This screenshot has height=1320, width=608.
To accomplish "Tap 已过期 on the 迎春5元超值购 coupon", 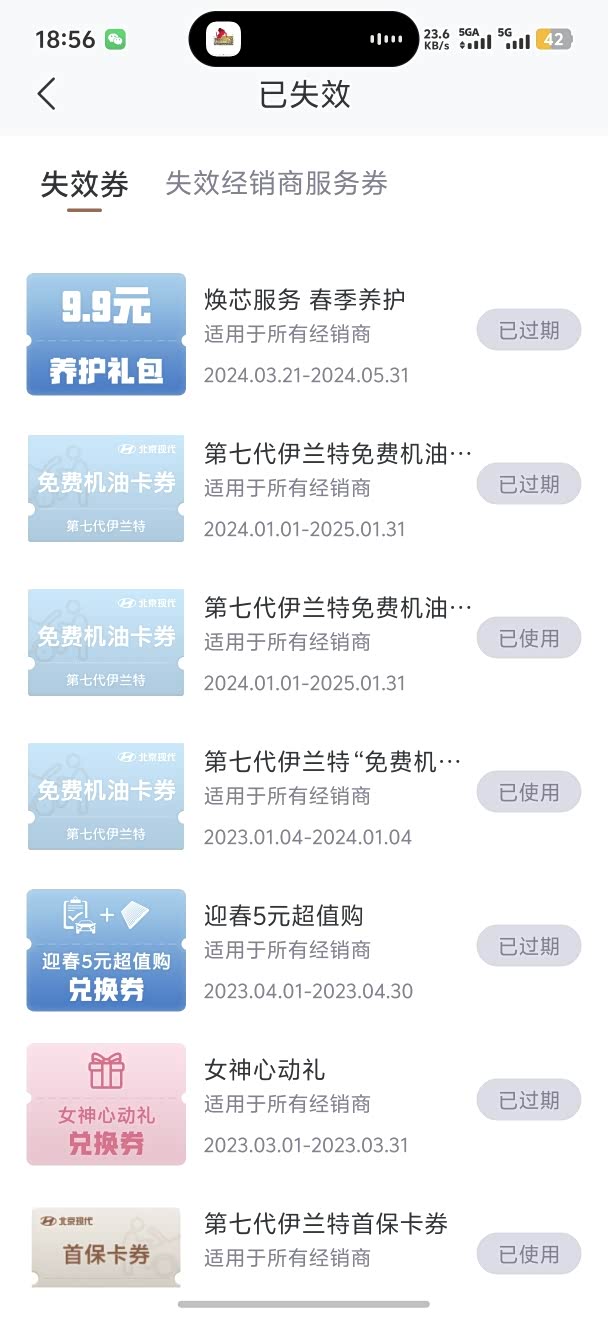I will coord(529,946).
